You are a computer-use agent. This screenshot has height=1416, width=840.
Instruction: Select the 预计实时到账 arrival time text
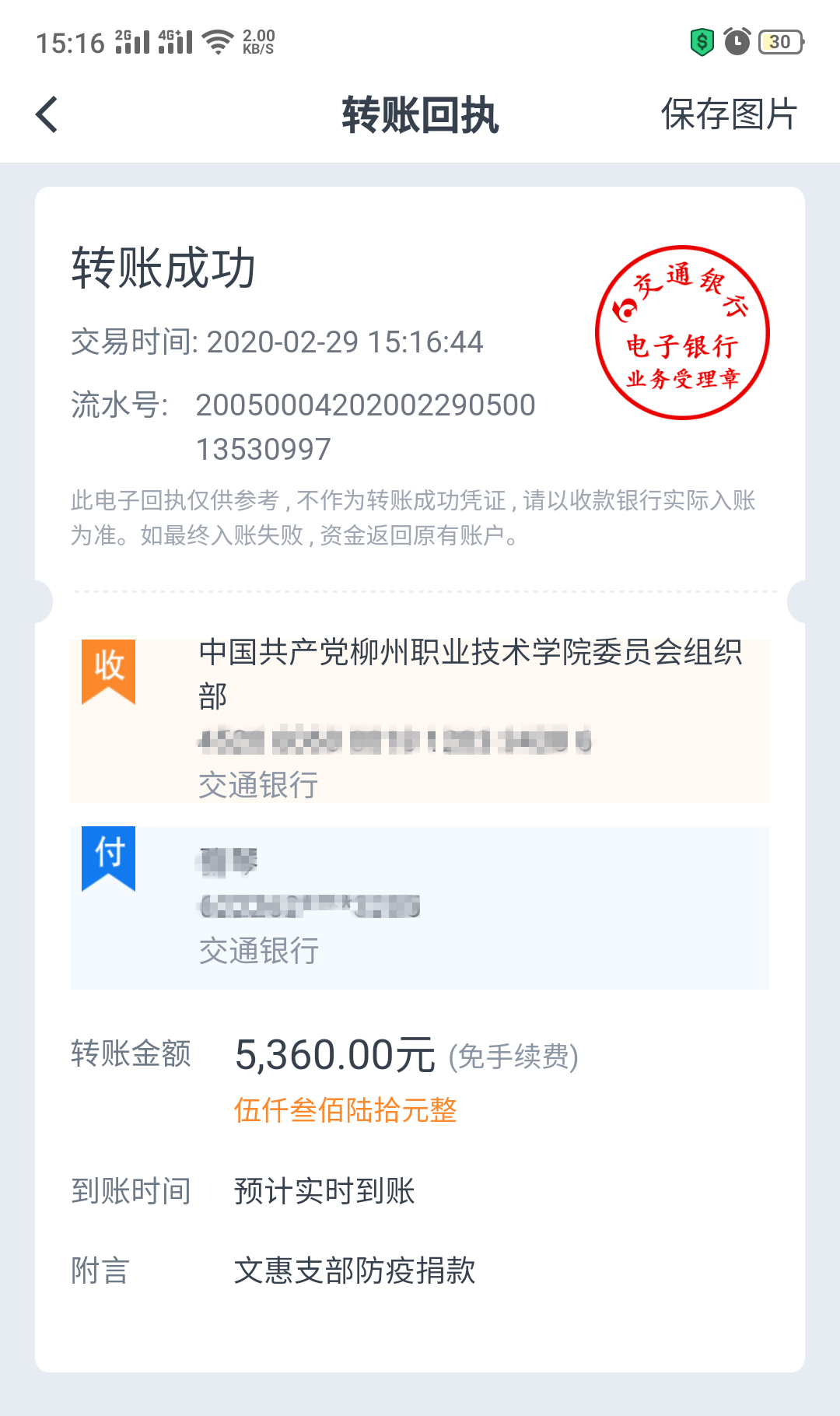coord(324,1190)
